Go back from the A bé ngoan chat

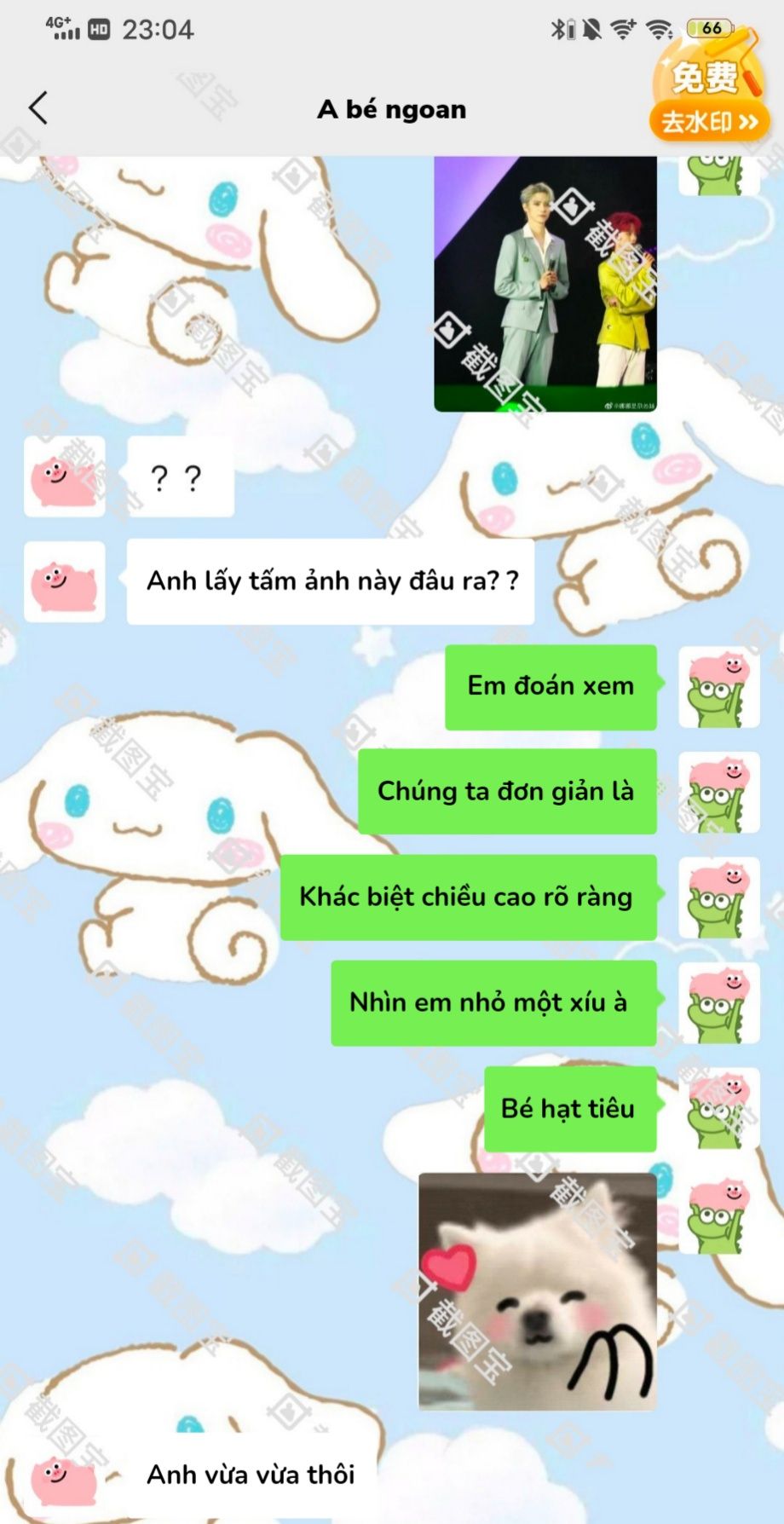click(x=38, y=109)
